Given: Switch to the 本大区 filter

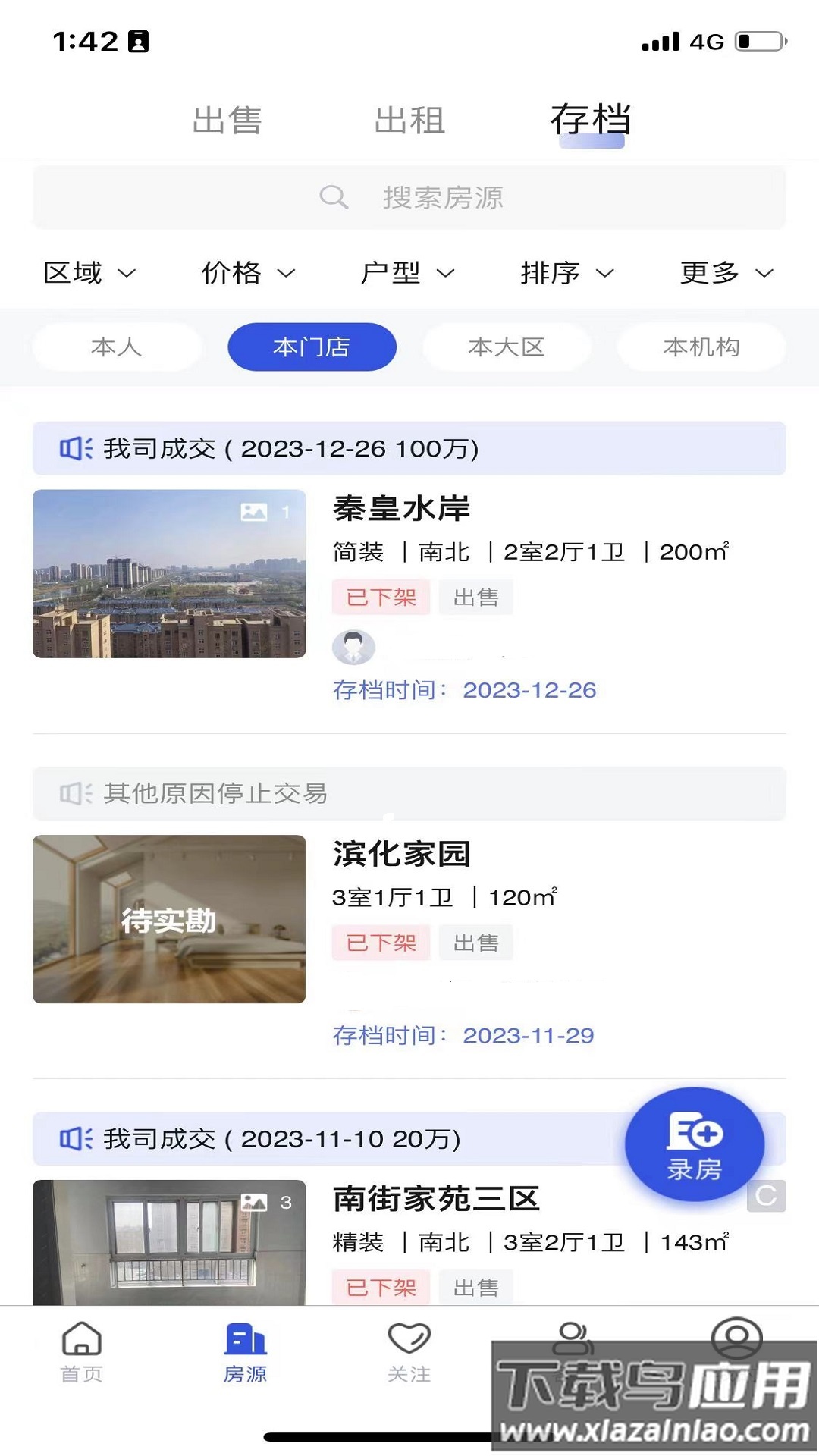Looking at the screenshot, I should [508, 347].
